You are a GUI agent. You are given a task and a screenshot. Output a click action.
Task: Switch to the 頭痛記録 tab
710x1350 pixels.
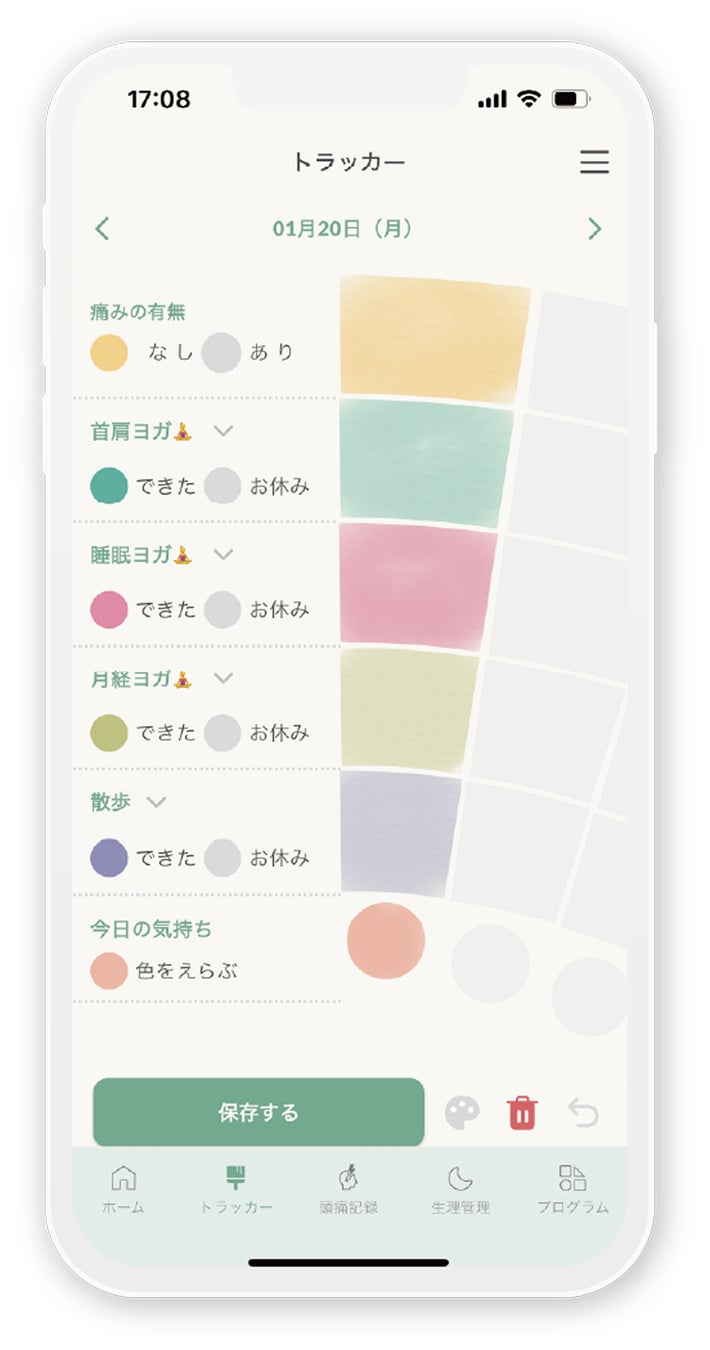349,1188
